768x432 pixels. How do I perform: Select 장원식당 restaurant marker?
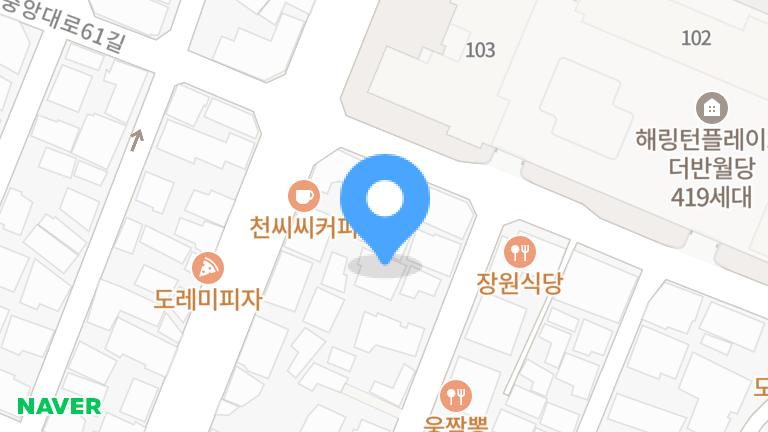click(x=520, y=251)
